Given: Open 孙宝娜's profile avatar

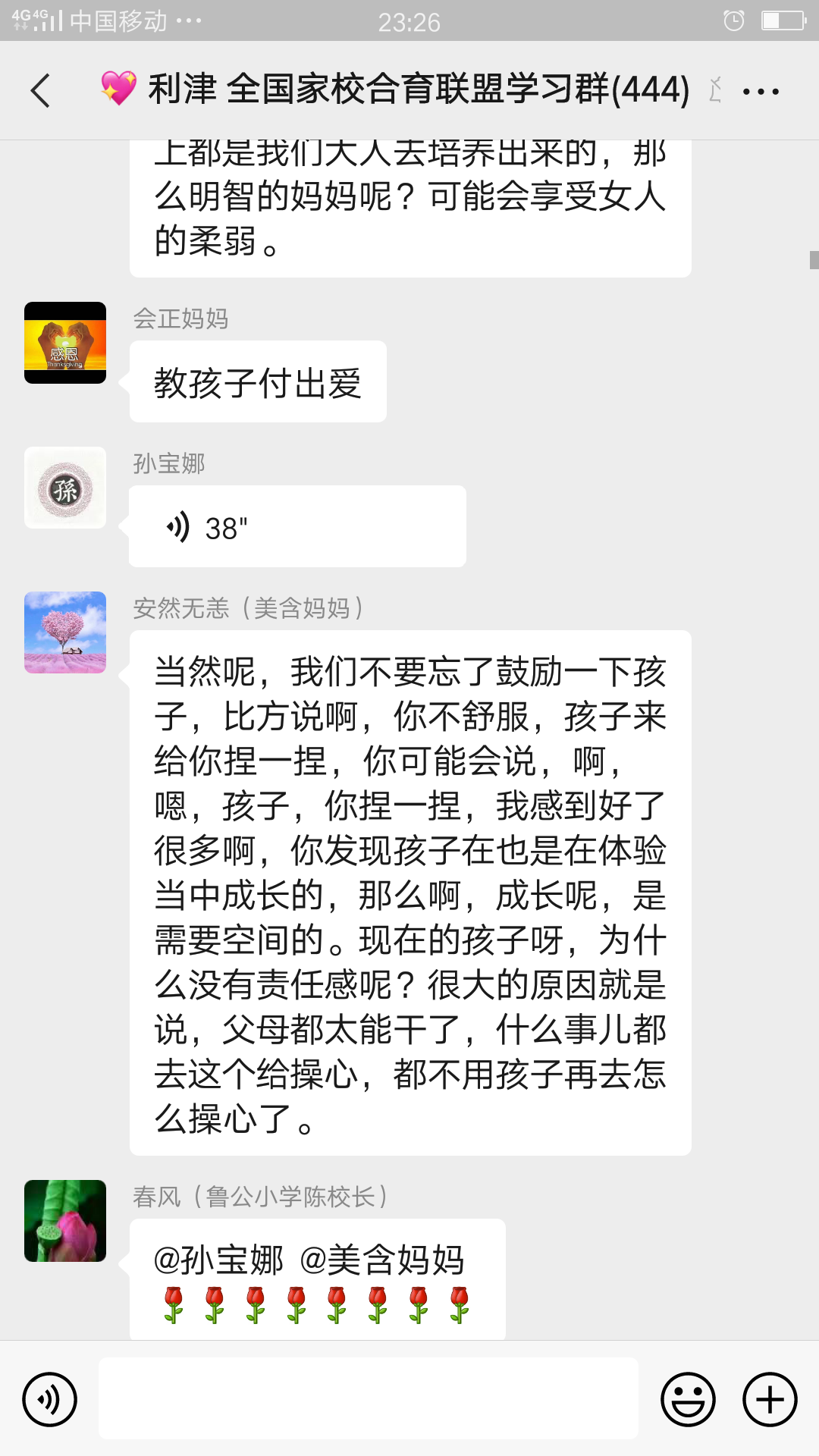Looking at the screenshot, I should point(64,488).
